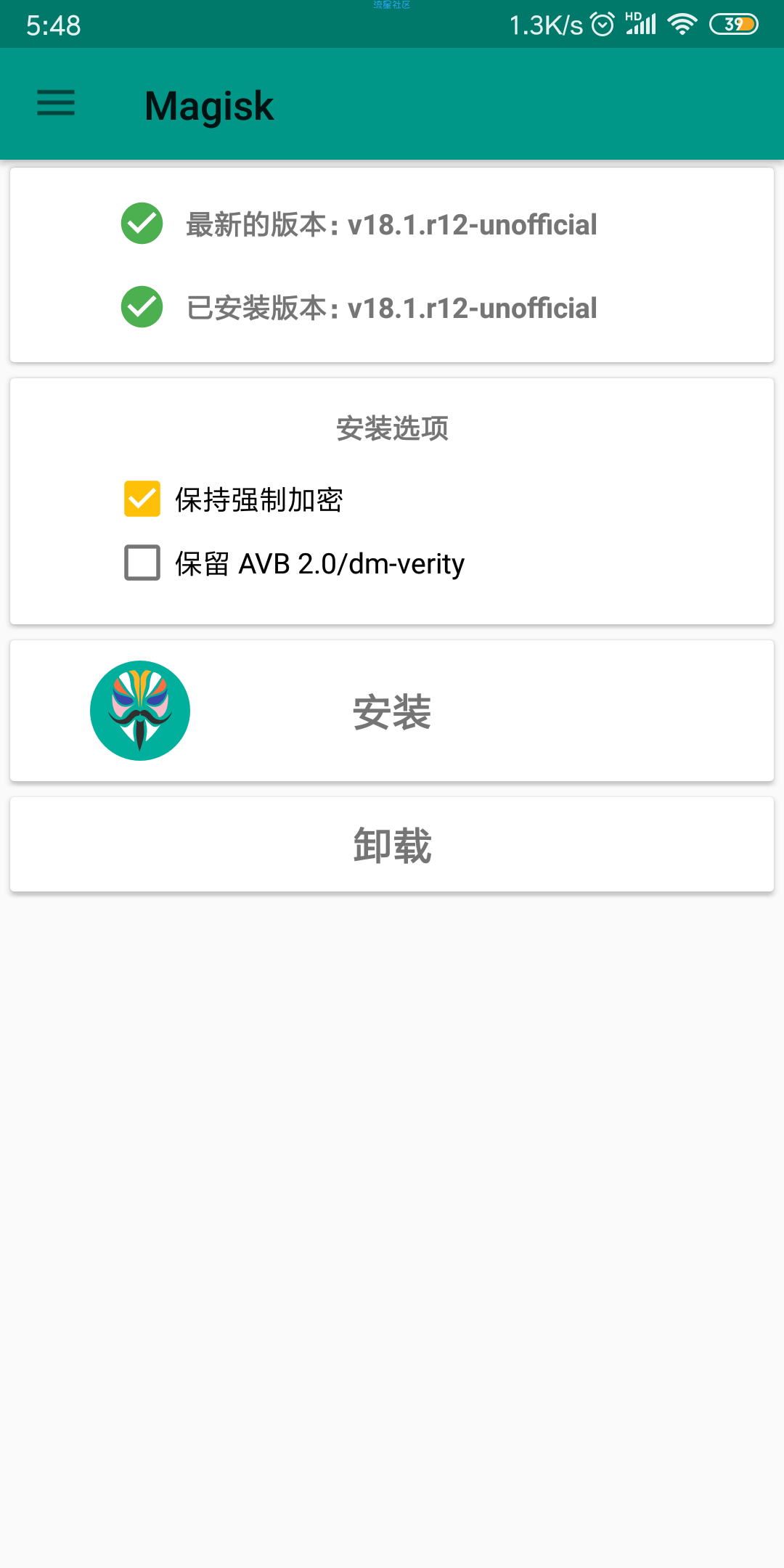Tap the 安装 install button

[392, 711]
